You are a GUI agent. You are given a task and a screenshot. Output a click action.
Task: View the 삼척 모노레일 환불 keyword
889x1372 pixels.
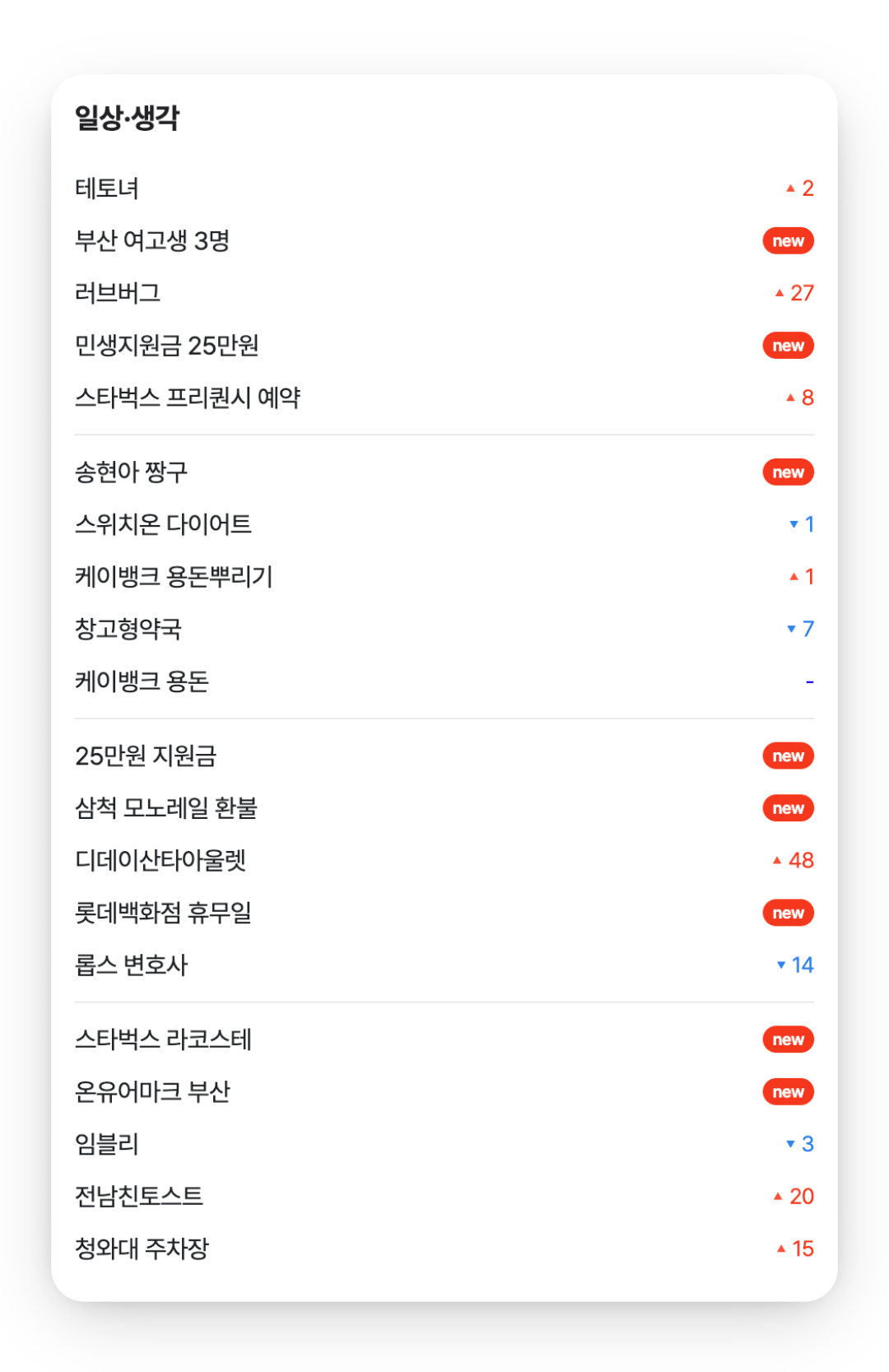pyautogui.click(x=166, y=808)
